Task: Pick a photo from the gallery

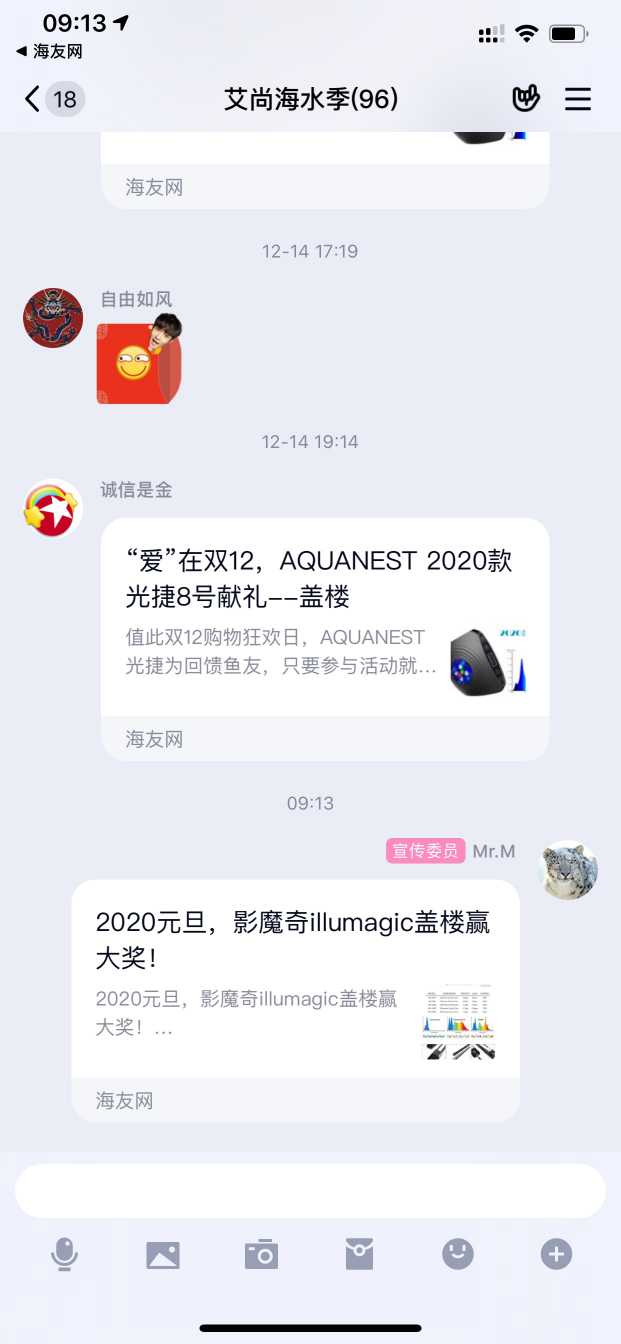Action: (x=163, y=1254)
